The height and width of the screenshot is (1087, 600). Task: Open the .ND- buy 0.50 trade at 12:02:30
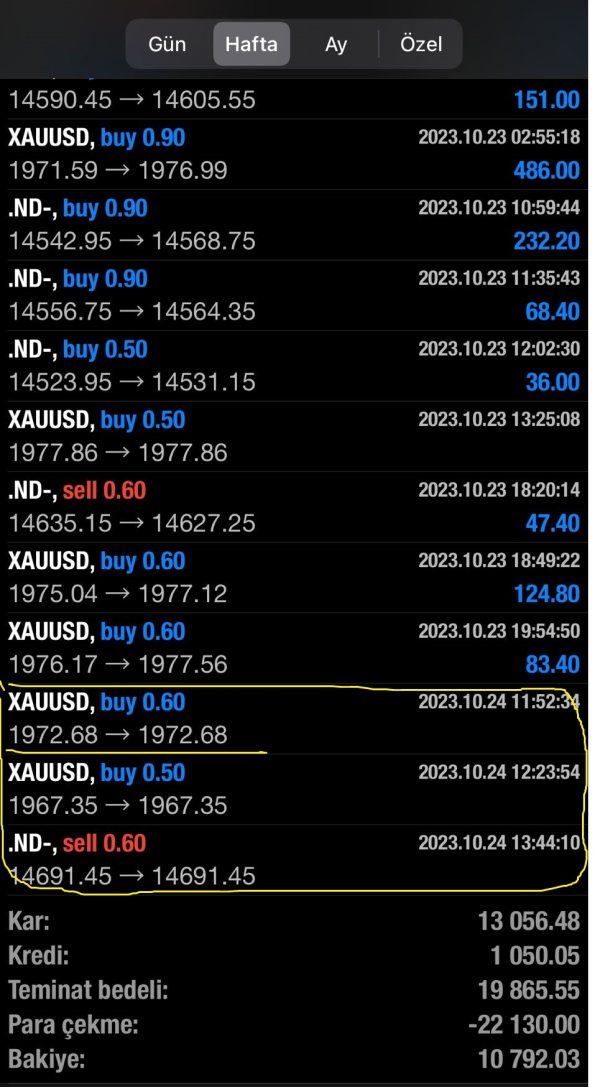(294, 366)
